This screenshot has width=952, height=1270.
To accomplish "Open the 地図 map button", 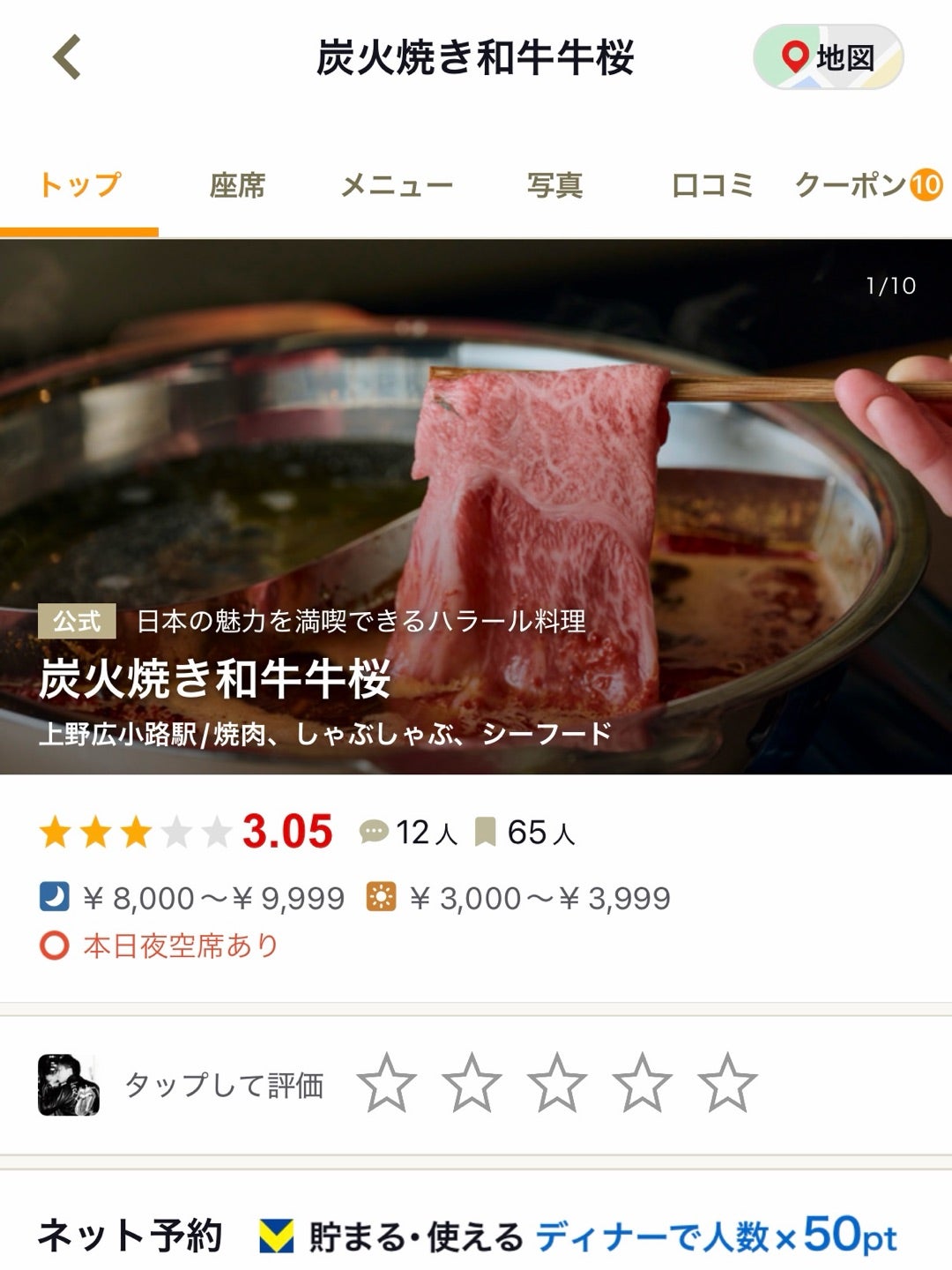I will pos(828,57).
